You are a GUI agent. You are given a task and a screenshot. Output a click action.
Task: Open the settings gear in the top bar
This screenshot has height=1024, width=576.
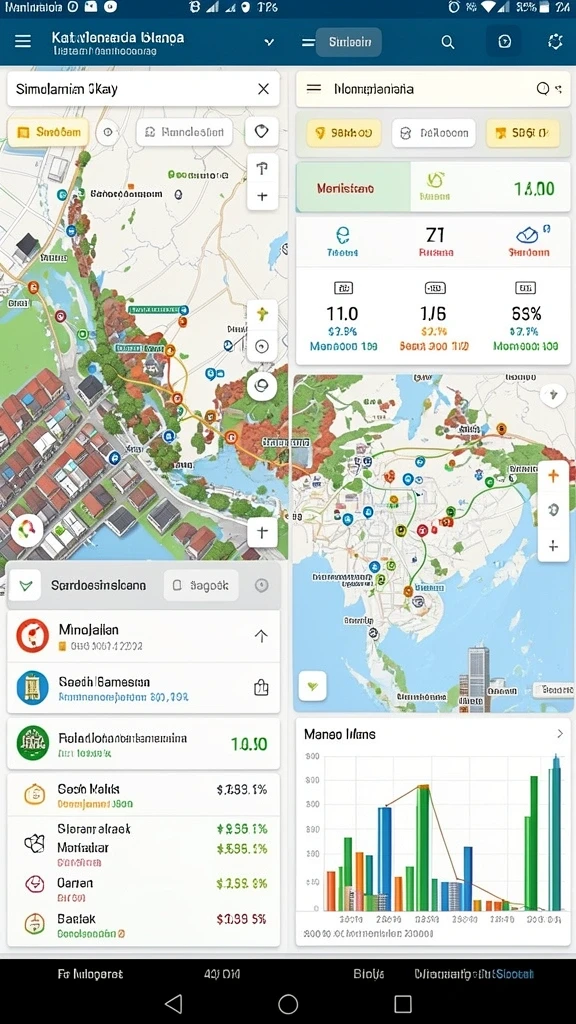point(555,42)
